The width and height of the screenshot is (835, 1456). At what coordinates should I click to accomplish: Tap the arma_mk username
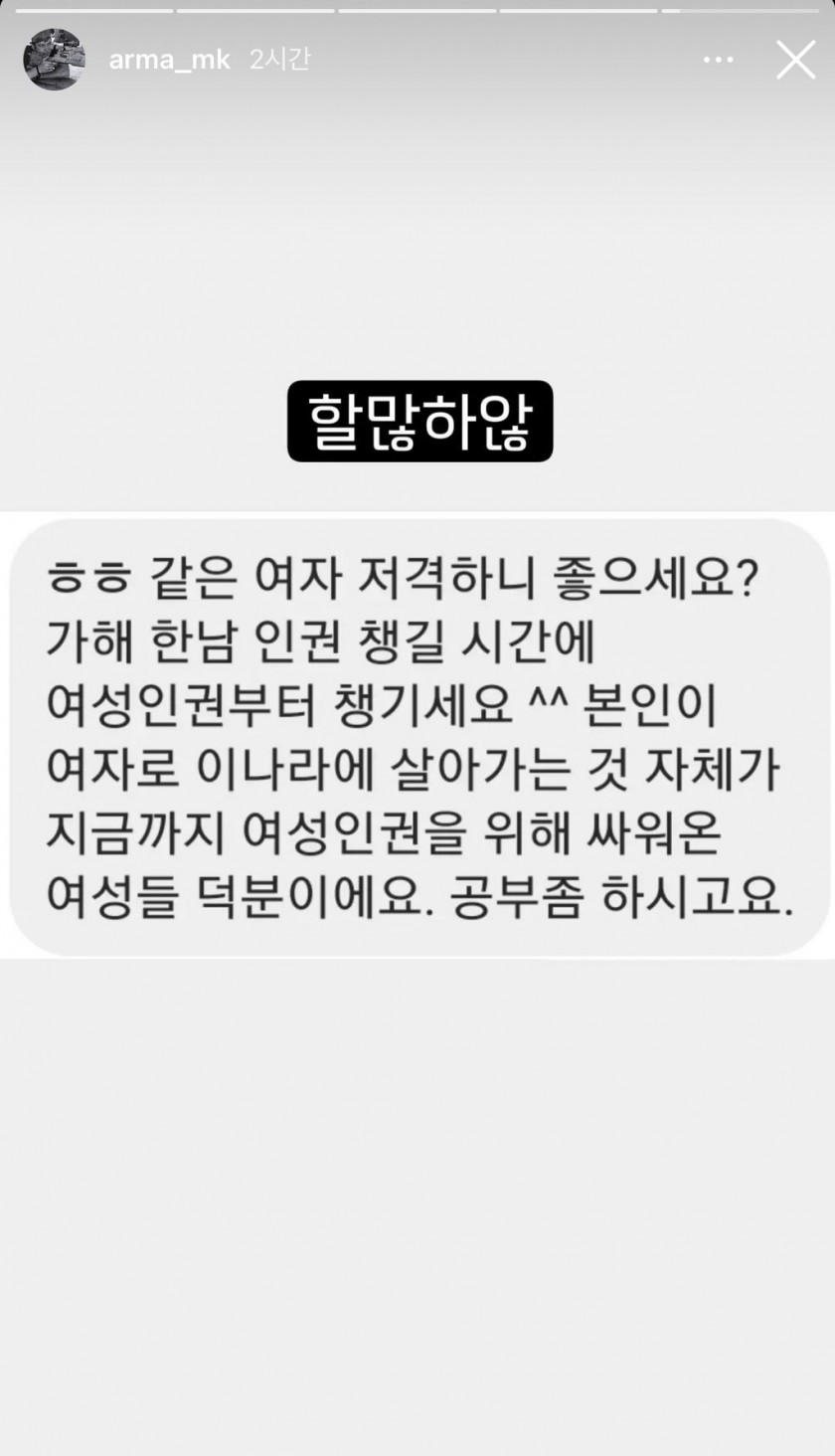[169, 60]
